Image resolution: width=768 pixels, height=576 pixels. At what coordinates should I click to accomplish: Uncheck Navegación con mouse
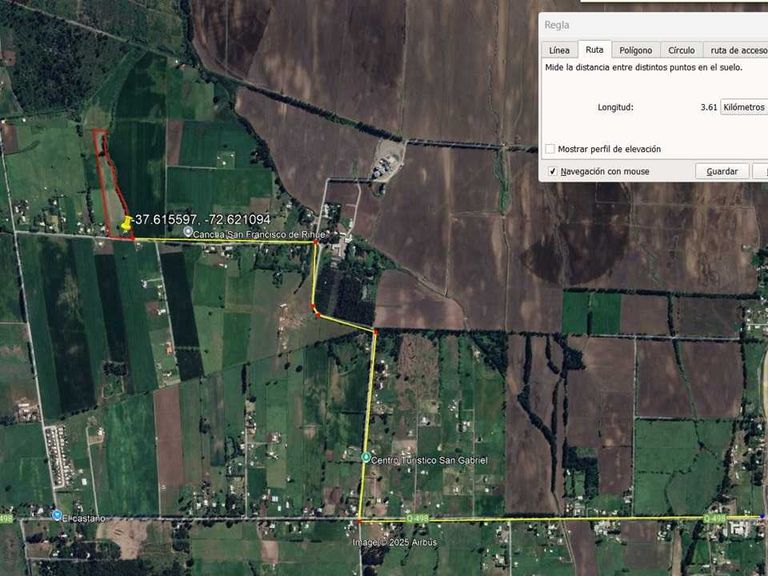click(x=551, y=171)
